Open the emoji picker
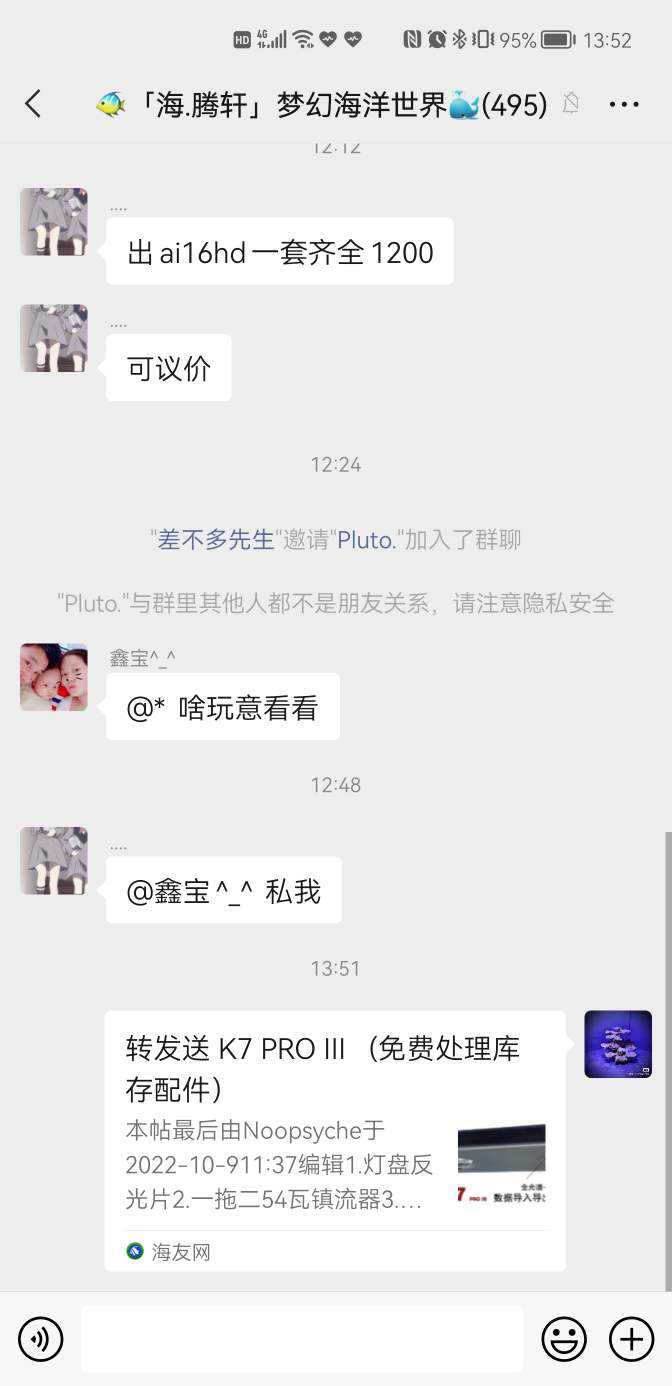The width and height of the screenshot is (672, 1386). click(564, 1338)
